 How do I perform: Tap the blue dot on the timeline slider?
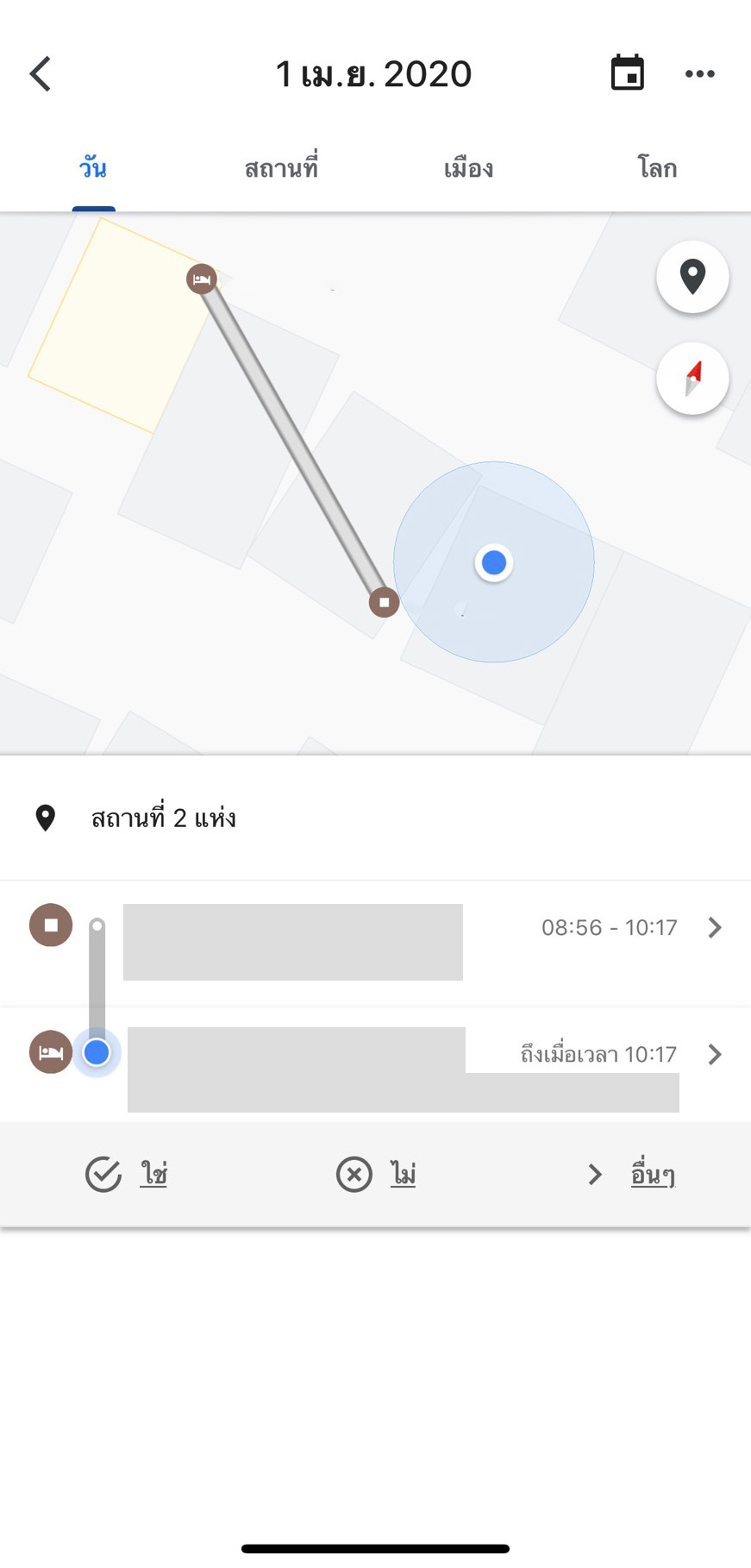pos(97,1052)
